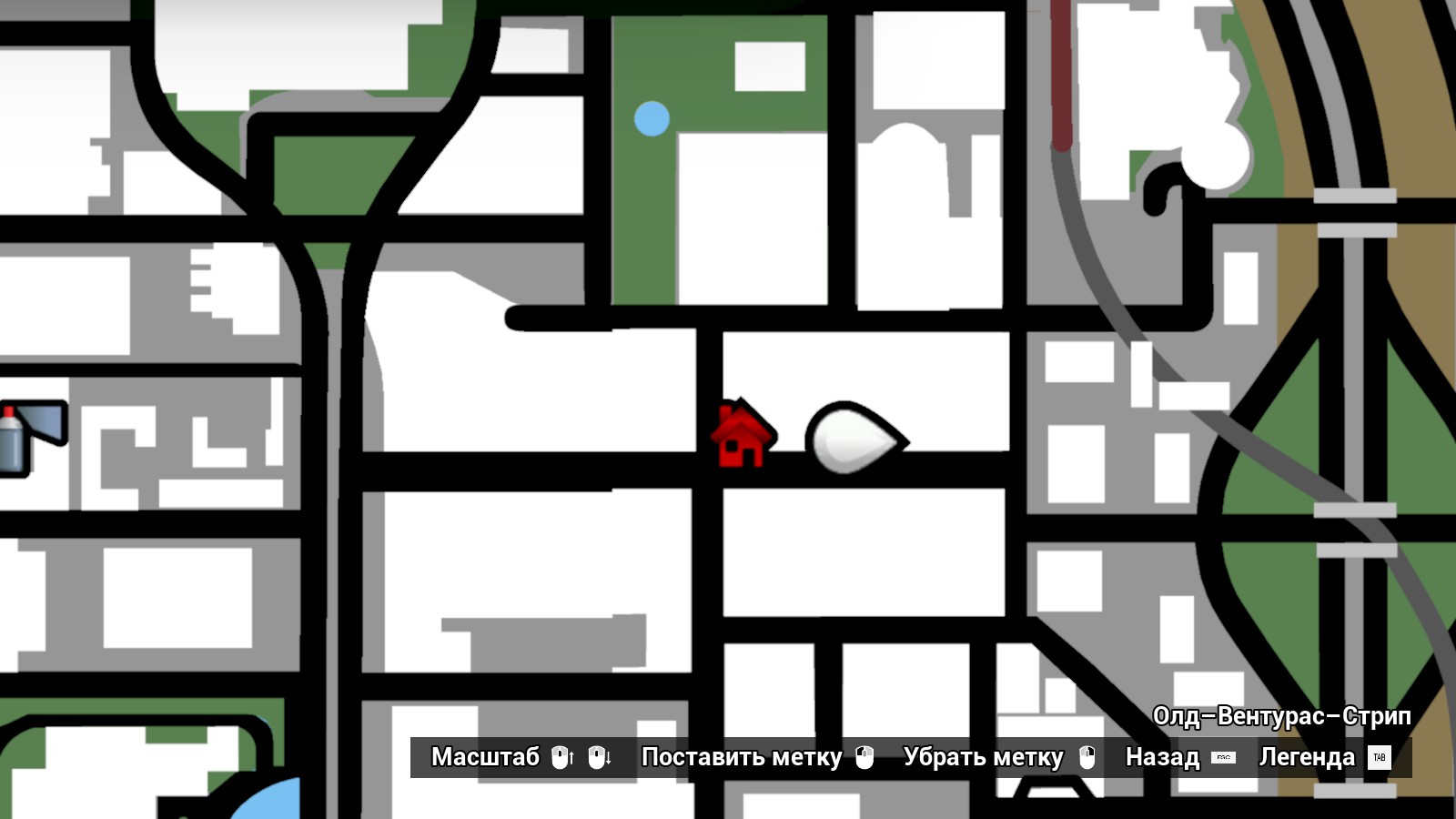
Task: Choose Убрать метку to remove the marker
Action: pyautogui.click(x=998, y=757)
